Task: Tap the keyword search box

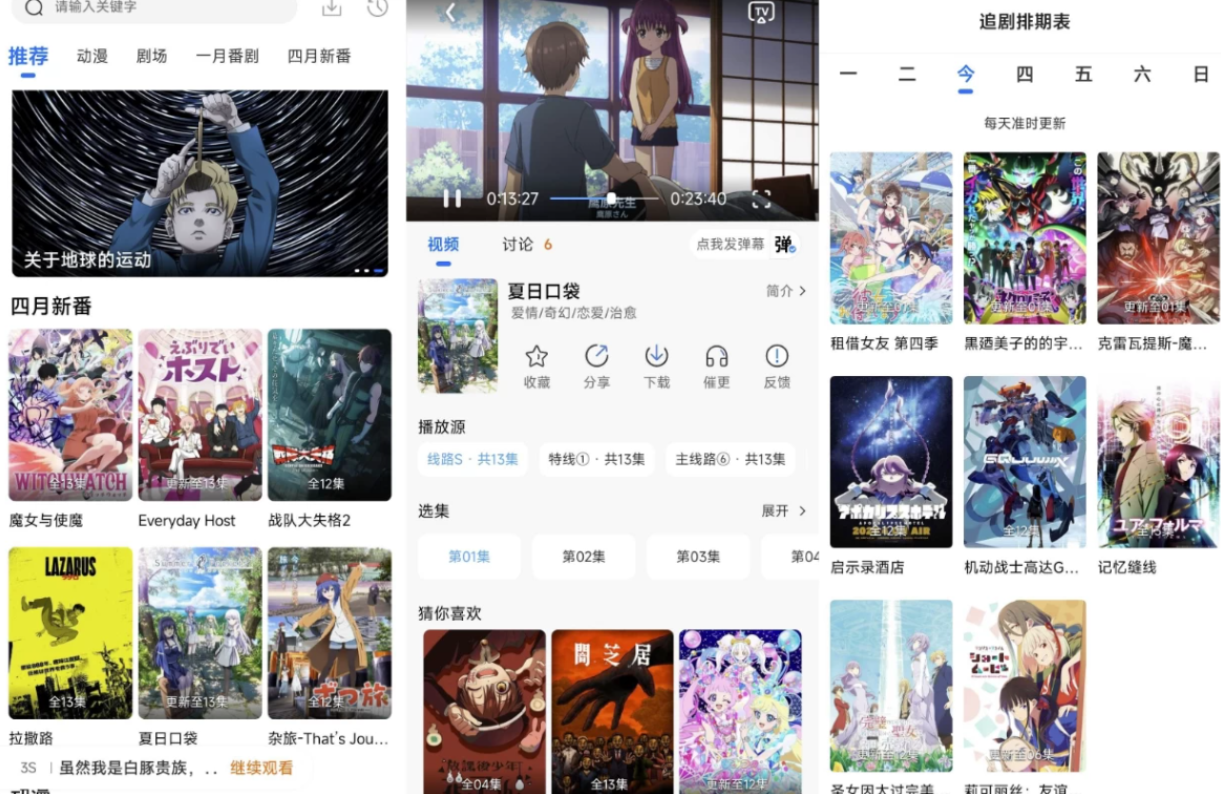Action: [160, 8]
